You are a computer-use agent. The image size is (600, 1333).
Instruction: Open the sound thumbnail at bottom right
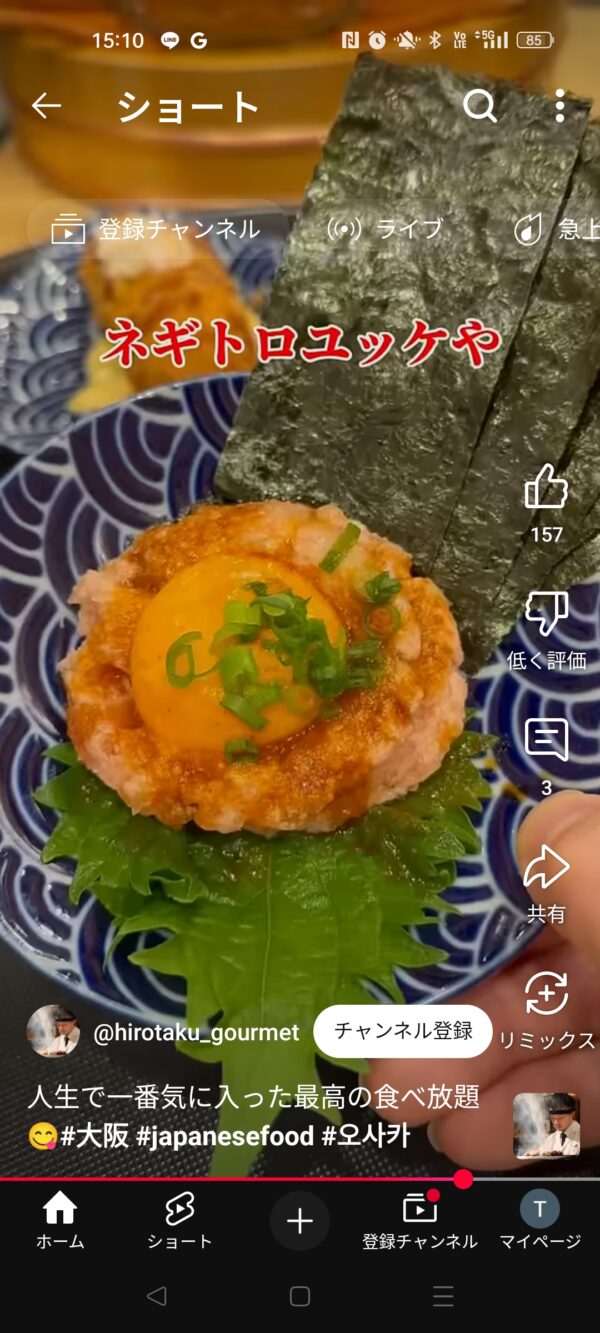coord(547,1125)
